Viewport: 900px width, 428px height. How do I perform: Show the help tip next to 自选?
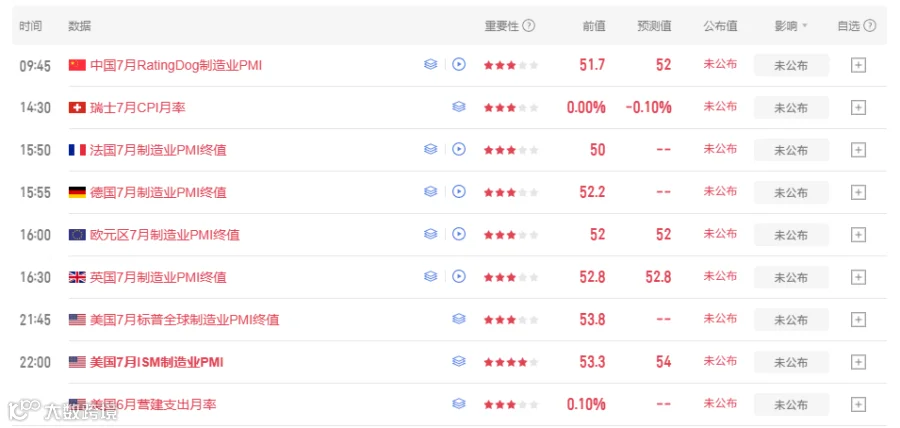point(870,26)
